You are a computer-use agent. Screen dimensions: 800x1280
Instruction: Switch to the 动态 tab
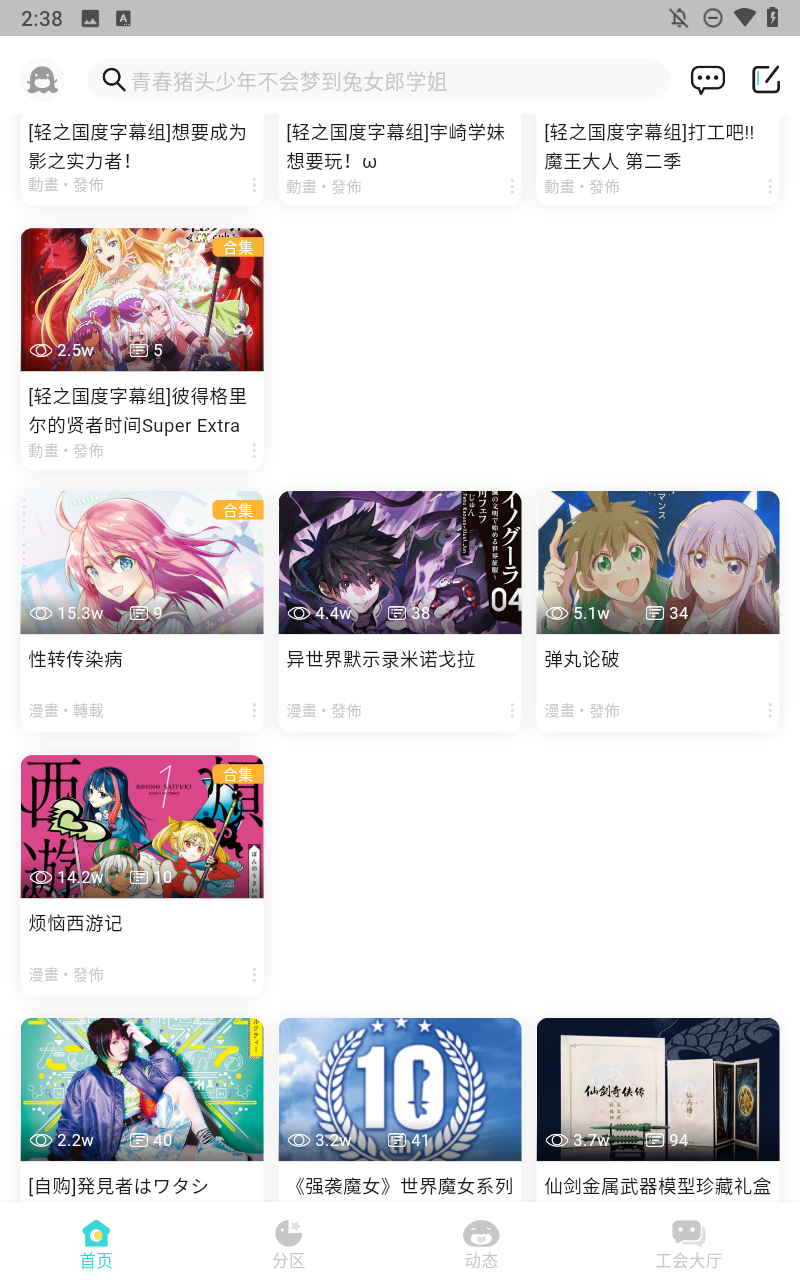pos(481,1244)
